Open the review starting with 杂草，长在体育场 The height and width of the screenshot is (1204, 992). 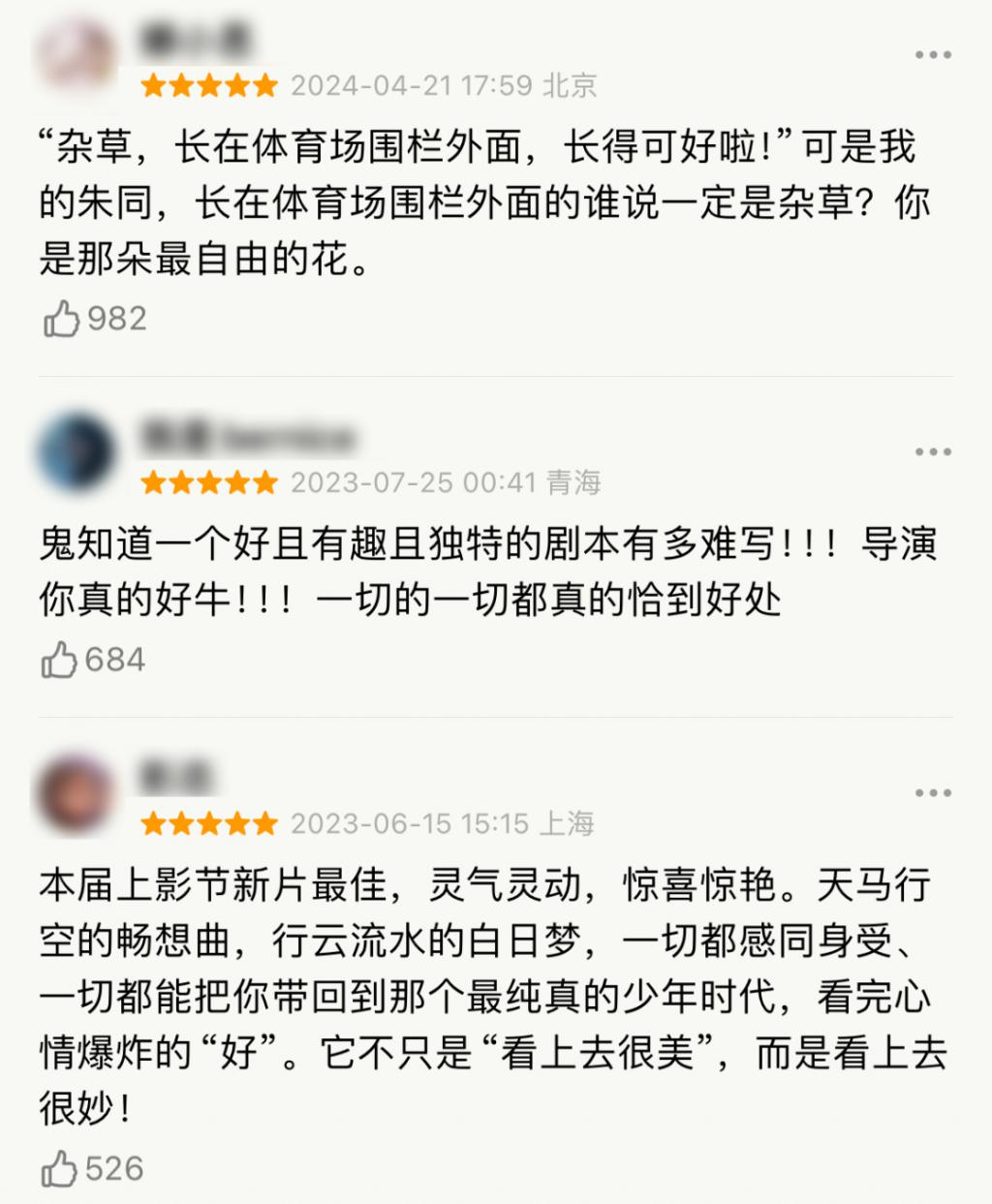(484, 203)
